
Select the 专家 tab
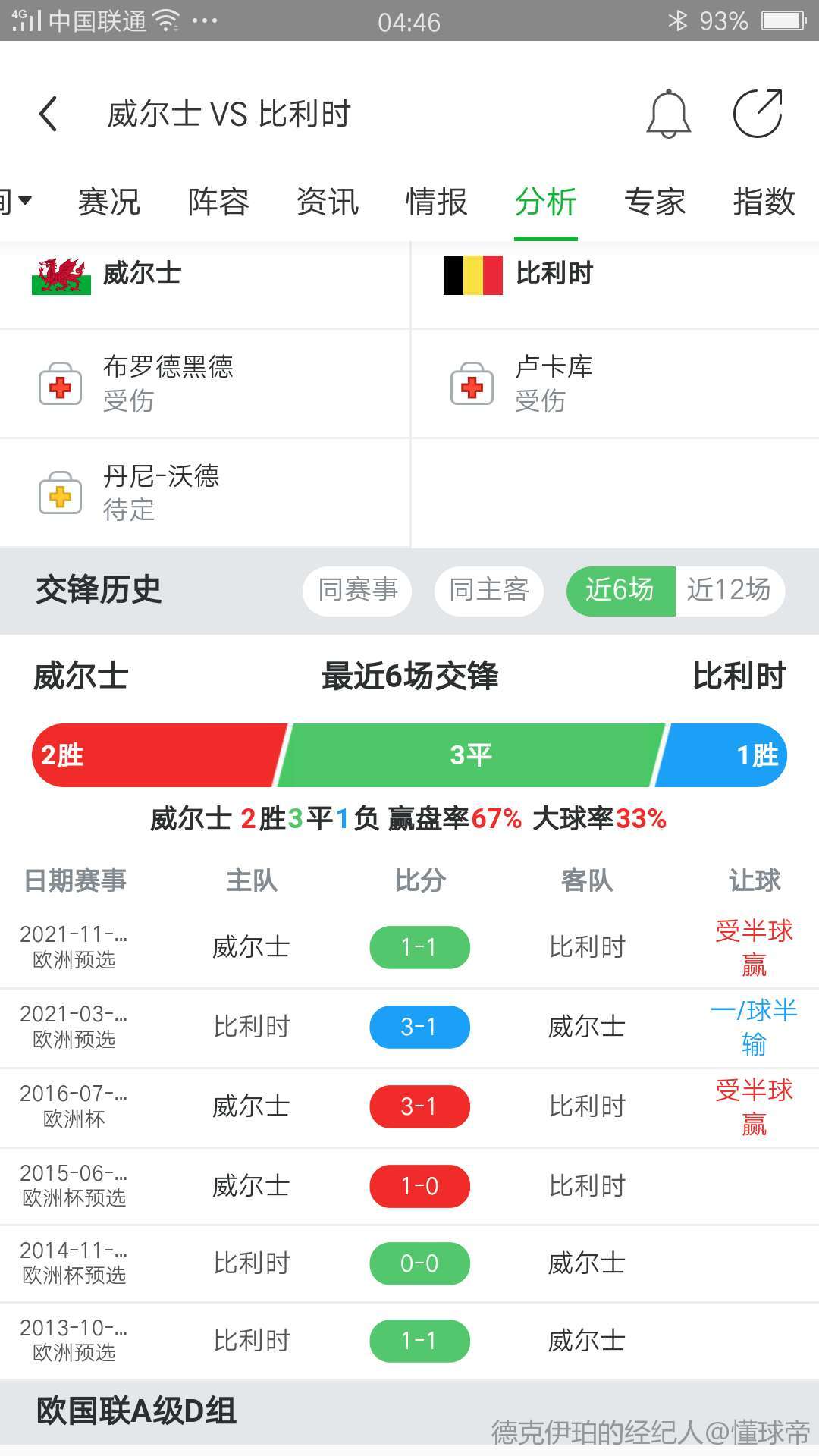(655, 202)
